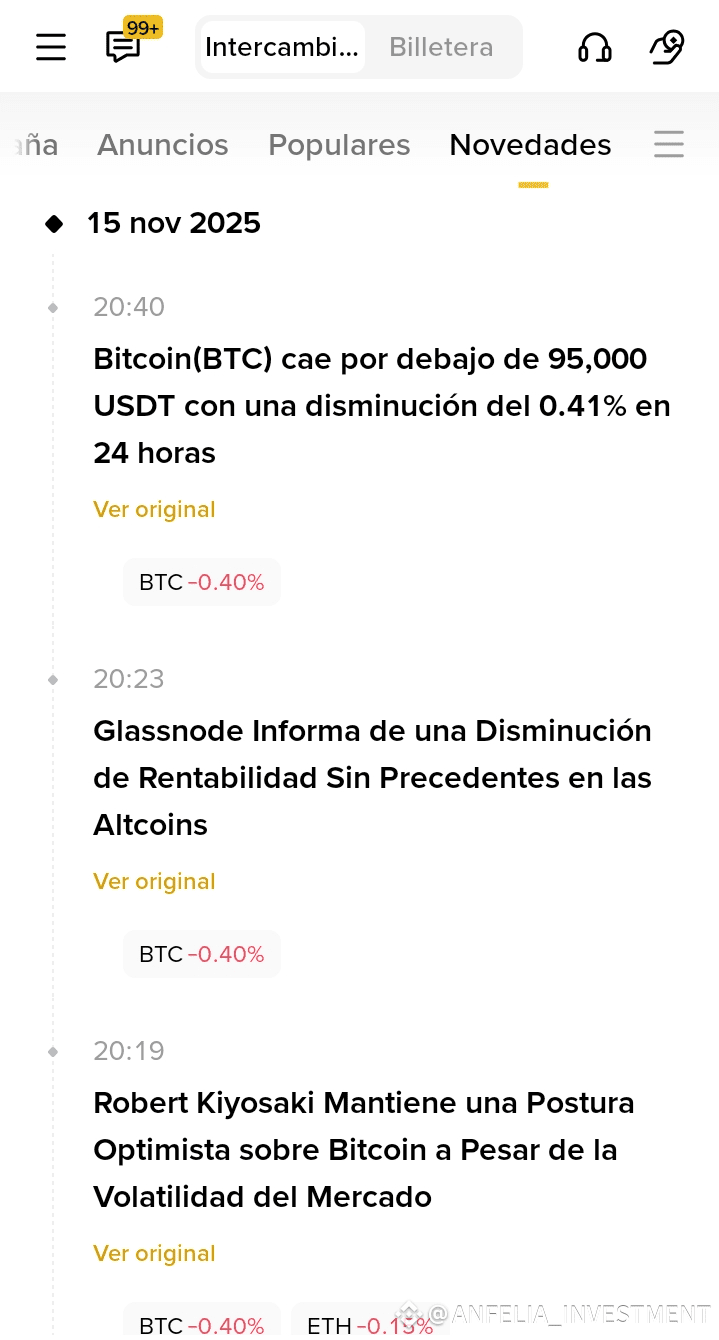Switch to the Populares tab
This screenshot has height=1340, width=719.
339,145
